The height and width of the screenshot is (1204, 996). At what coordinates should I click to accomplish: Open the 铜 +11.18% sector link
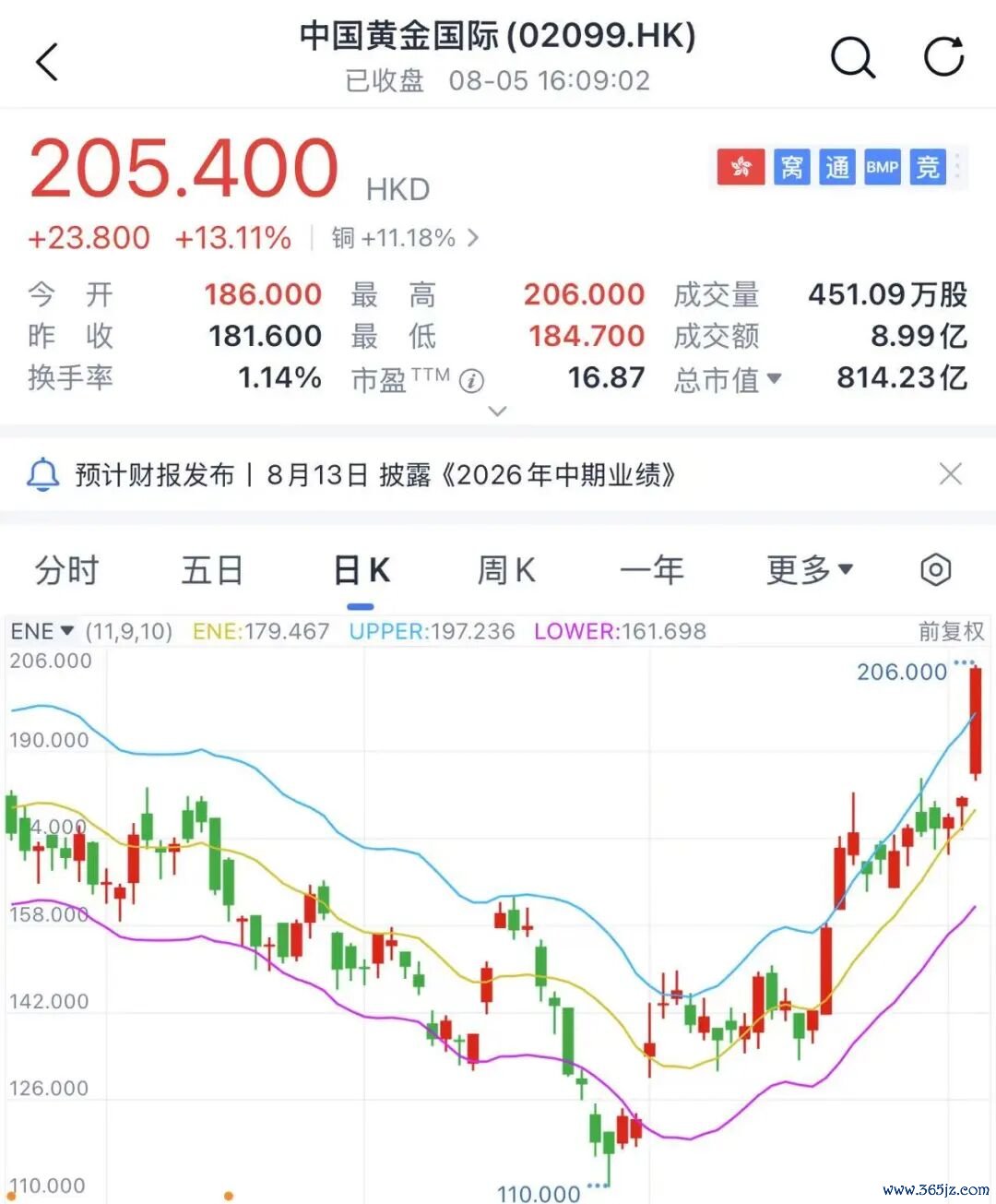pos(405,238)
